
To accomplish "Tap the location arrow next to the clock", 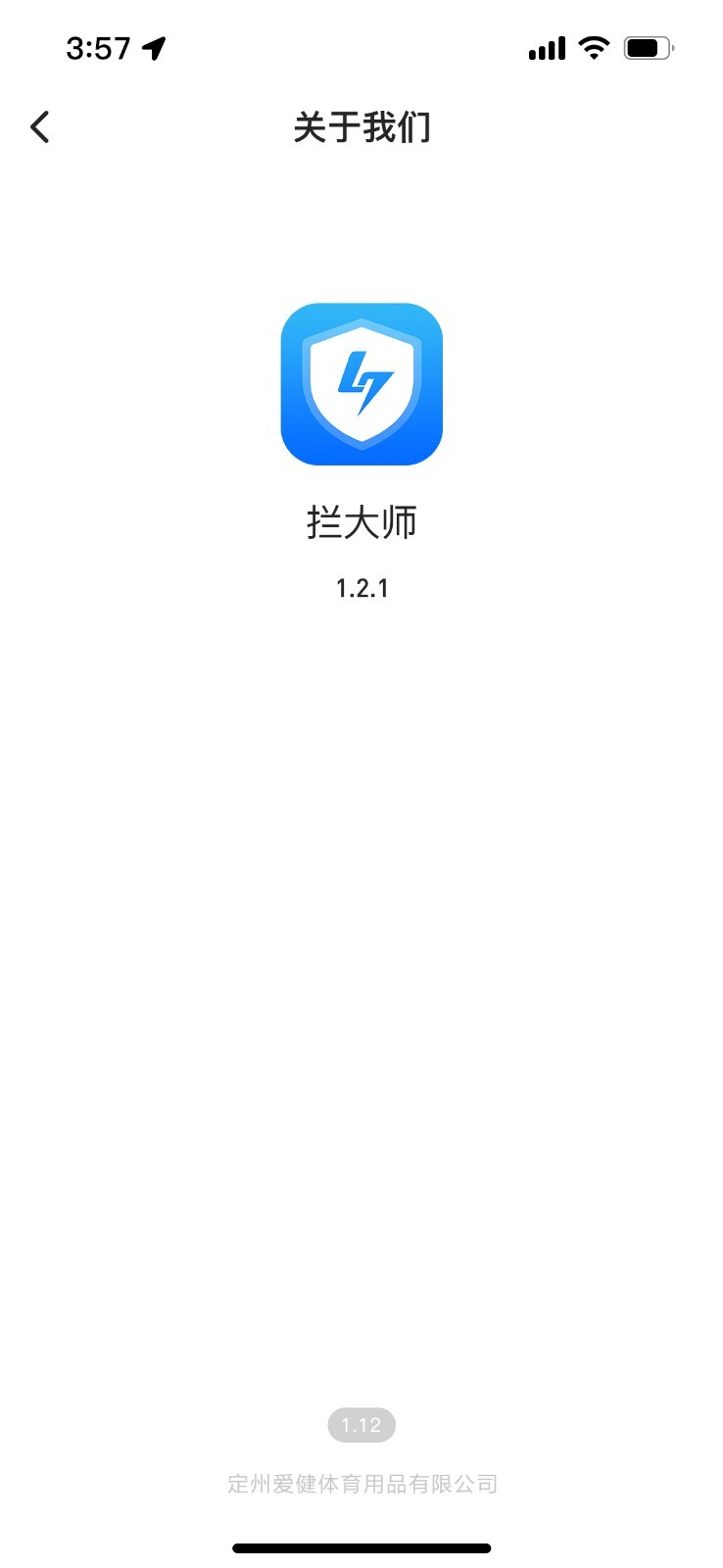I will [154, 46].
